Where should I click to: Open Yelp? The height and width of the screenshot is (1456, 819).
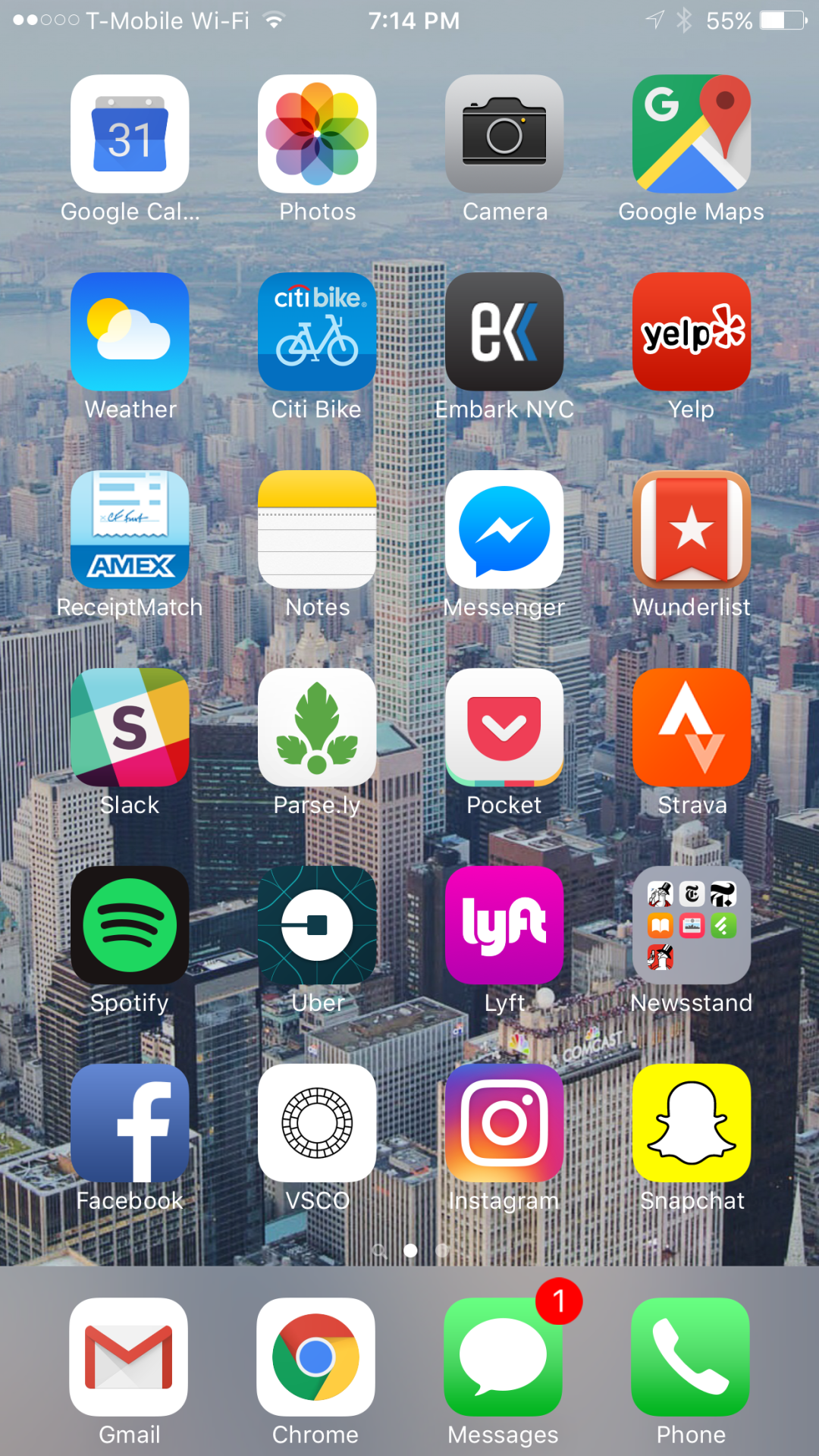(x=691, y=331)
